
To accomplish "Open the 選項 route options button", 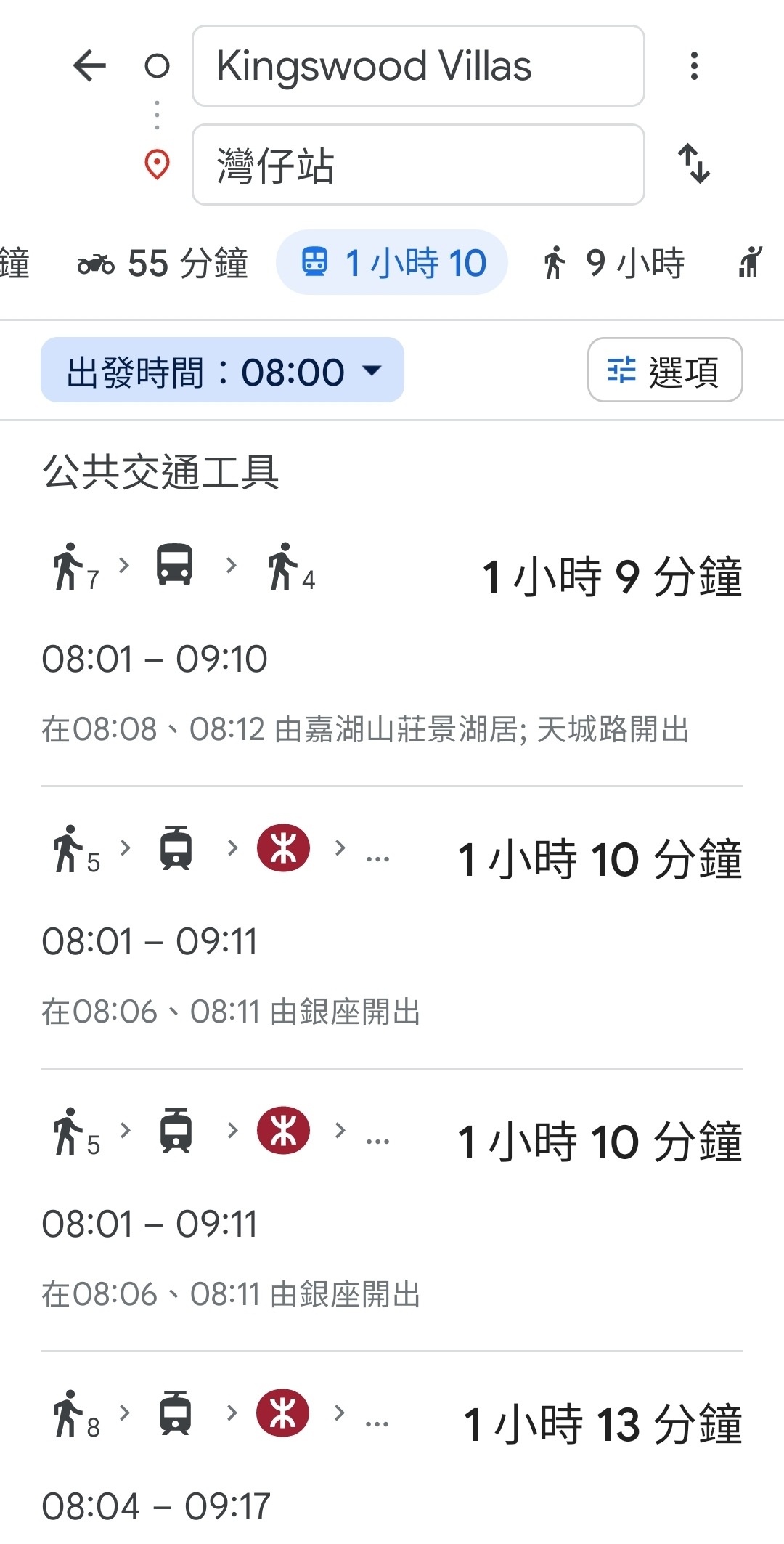I will (665, 370).
